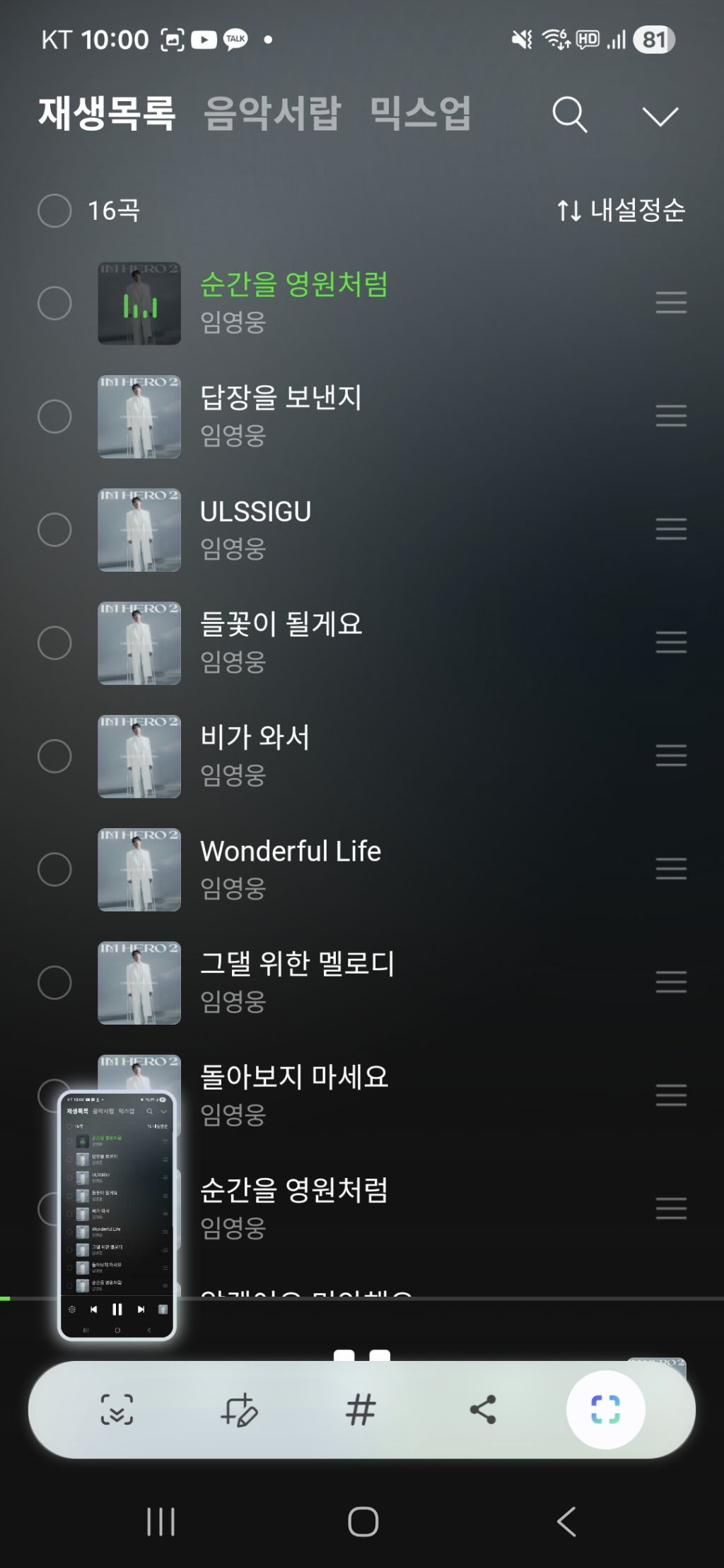Screen dimensions: 724x1568
Task: Select all 16곡 checkbox
Action: [x=54, y=211]
